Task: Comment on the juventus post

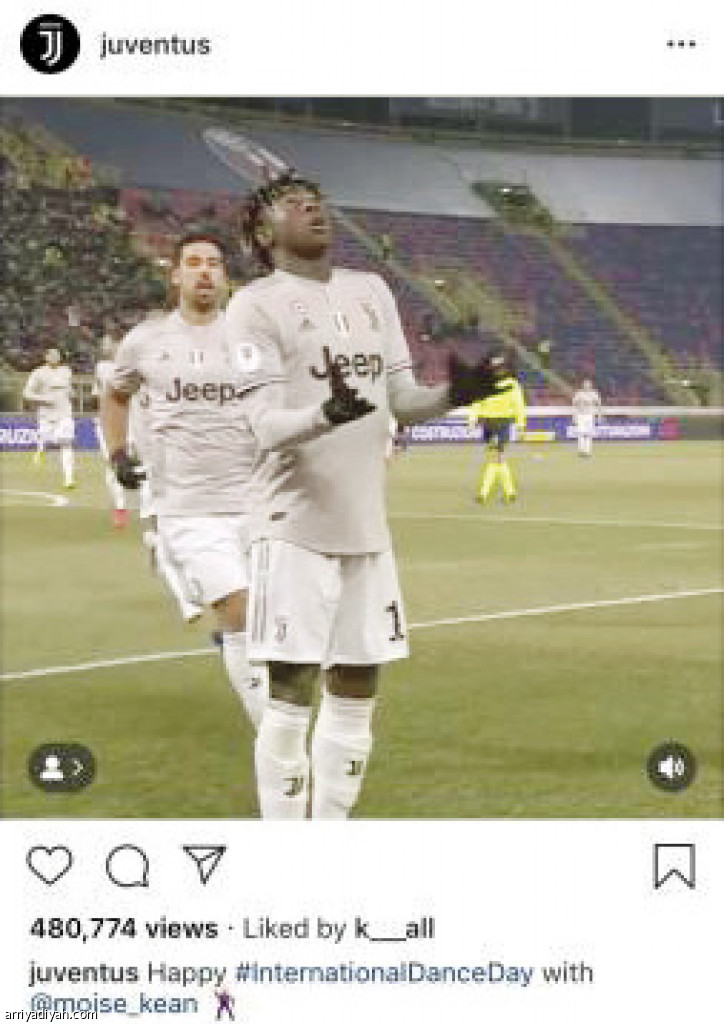Action: click(127, 866)
